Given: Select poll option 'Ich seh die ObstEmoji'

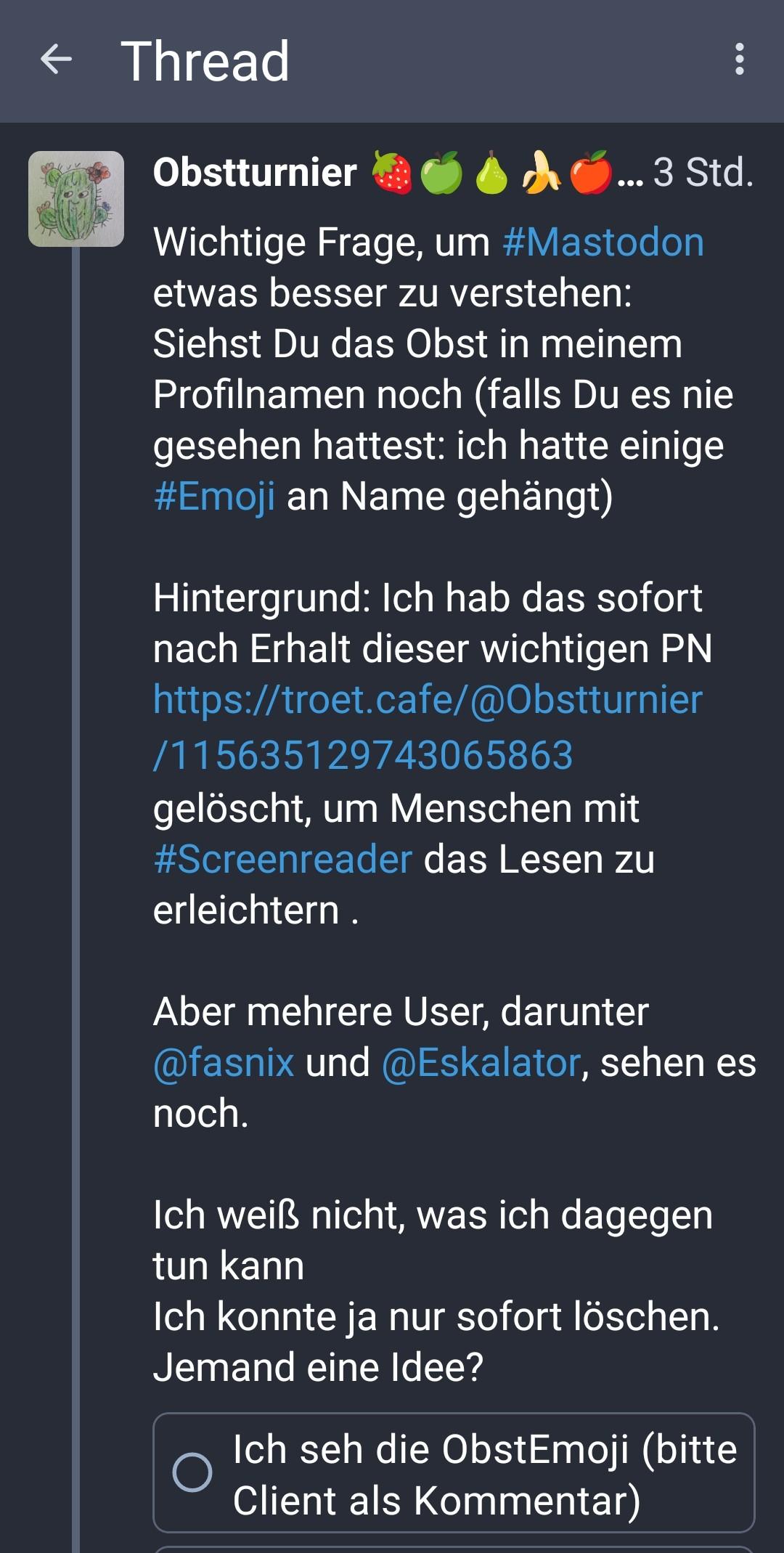Looking at the screenshot, I should pyautogui.click(x=192, y=1473).
